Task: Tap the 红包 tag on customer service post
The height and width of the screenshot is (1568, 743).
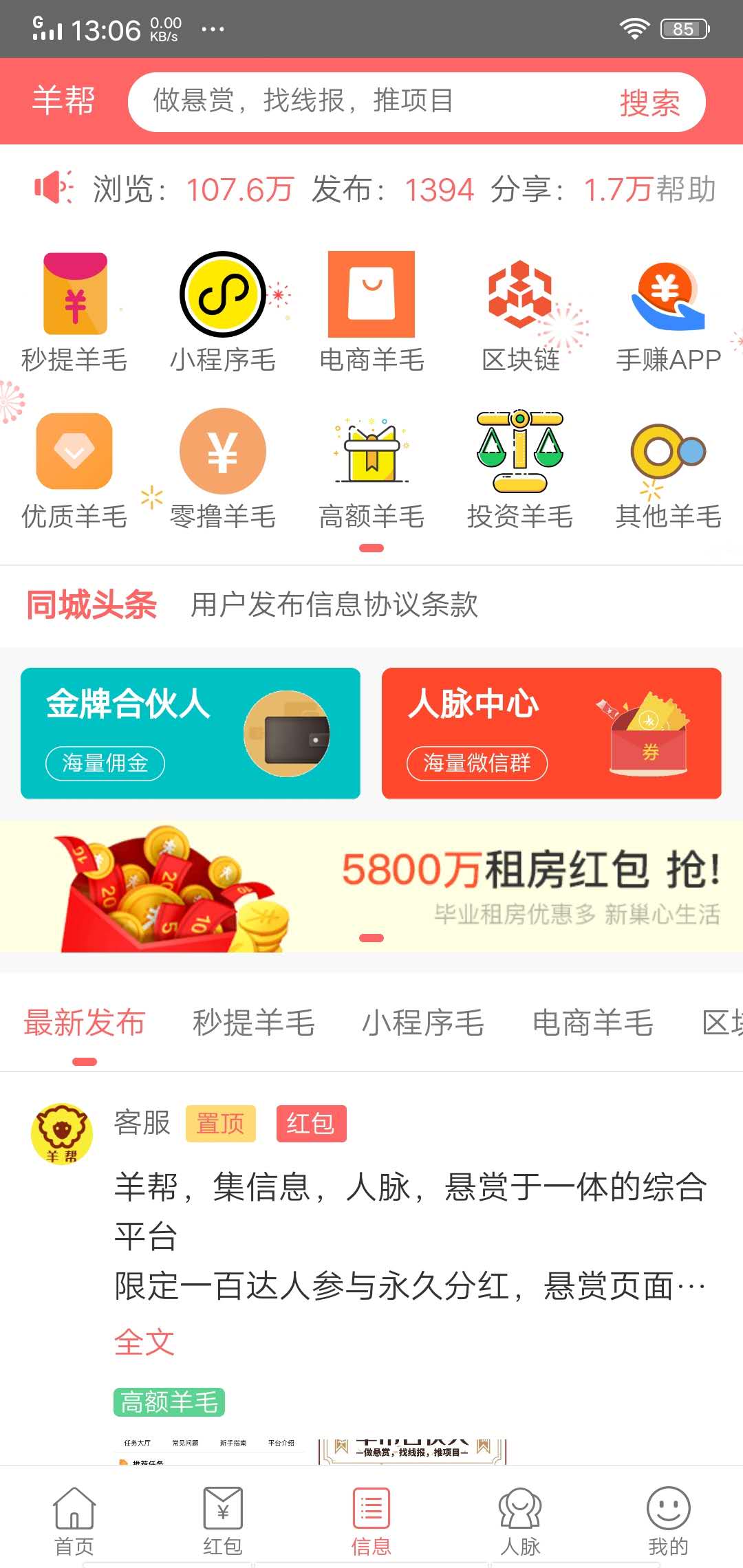Action: tap(311, 1123)
